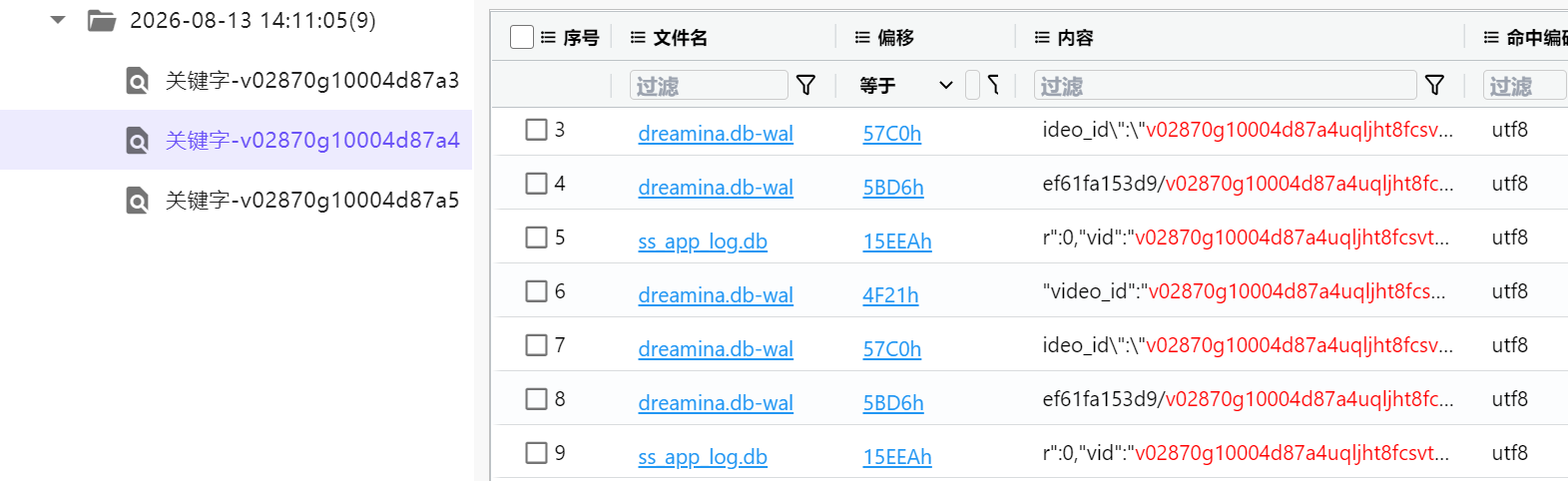Open offset 15EEAh in row 9
Screen dimensions: 1568x481
pos(896,457)
